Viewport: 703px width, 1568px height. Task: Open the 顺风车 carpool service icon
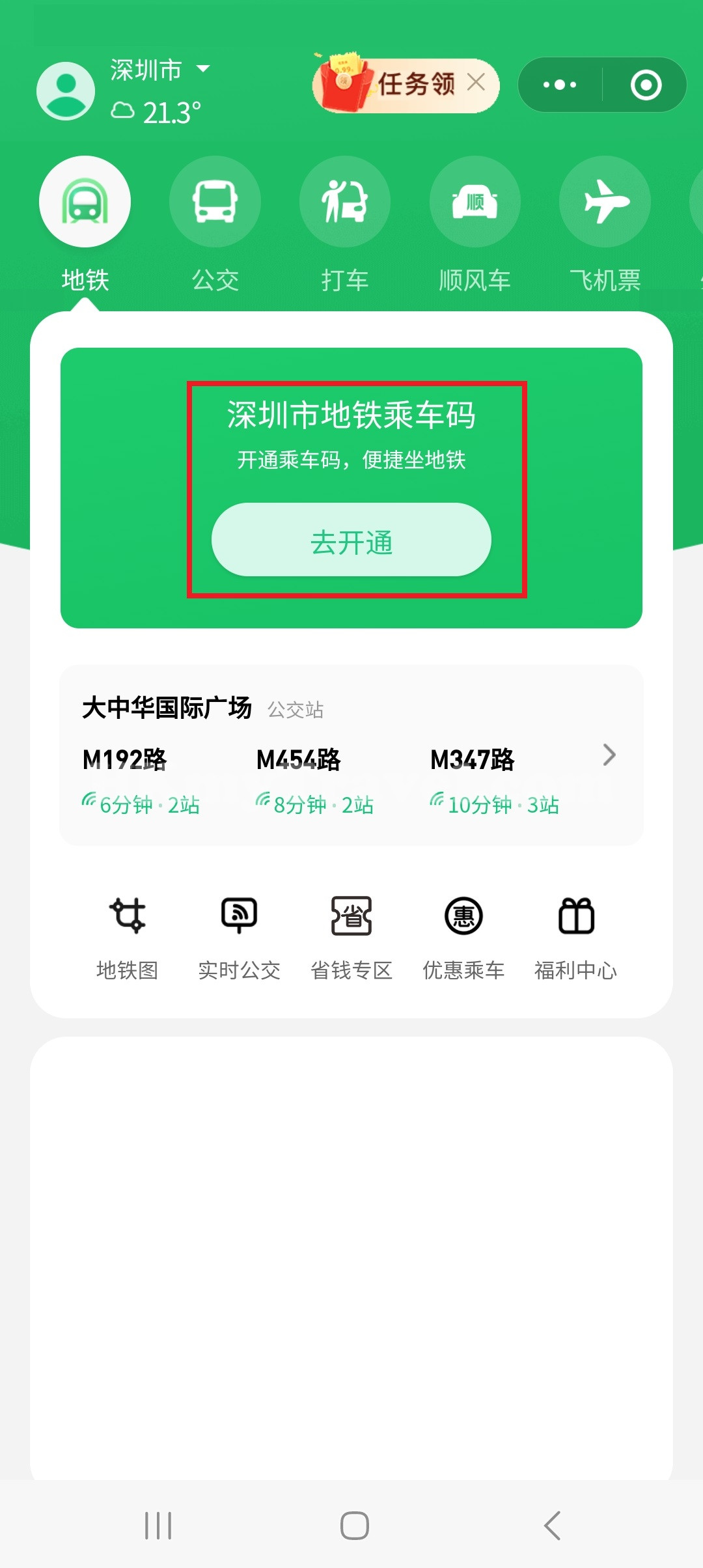point(475,202)
